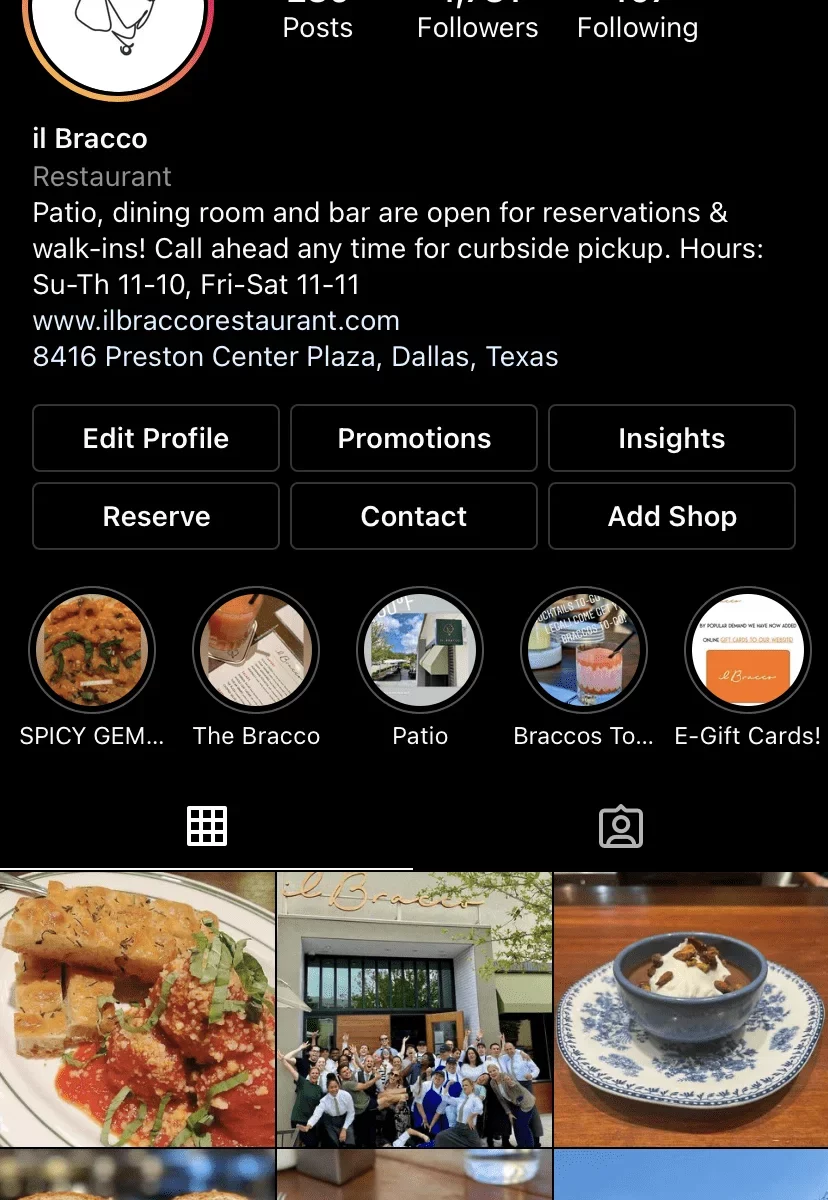Screen dimensions: 828x1200
Task: Tap the Add Shop button
Action: click(672, 516)
